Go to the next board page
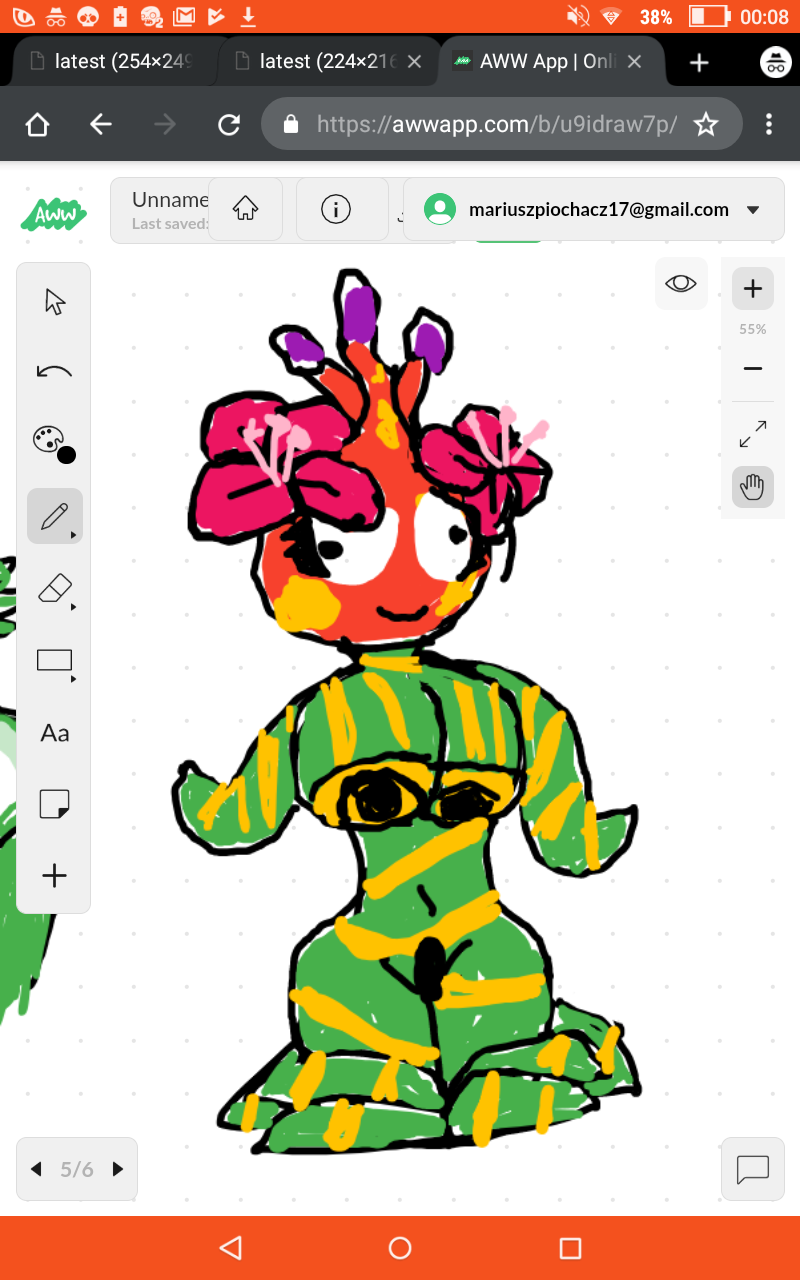This screenshot has height=1280, width=800. coord(117,1169)
